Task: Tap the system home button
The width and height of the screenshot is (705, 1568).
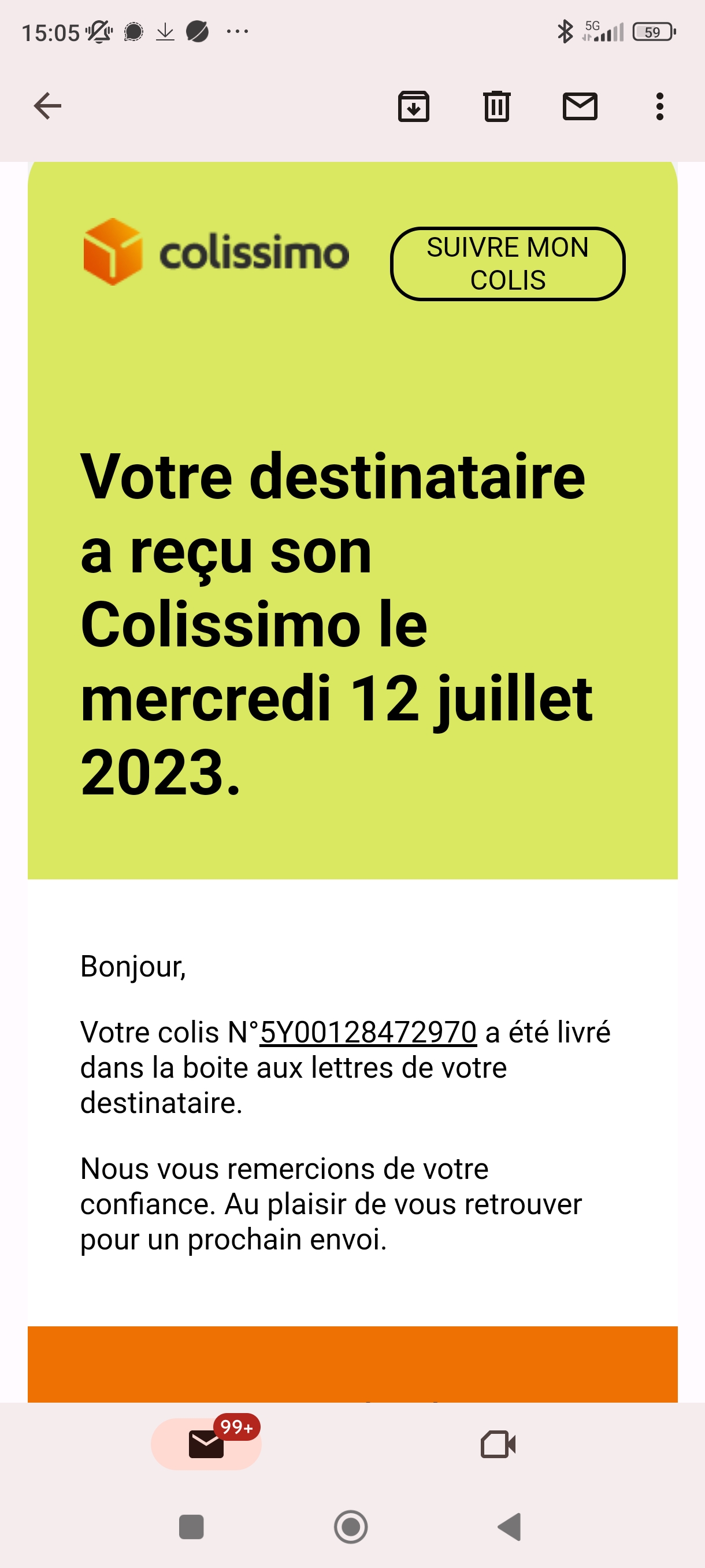Action: (351, 1526)
